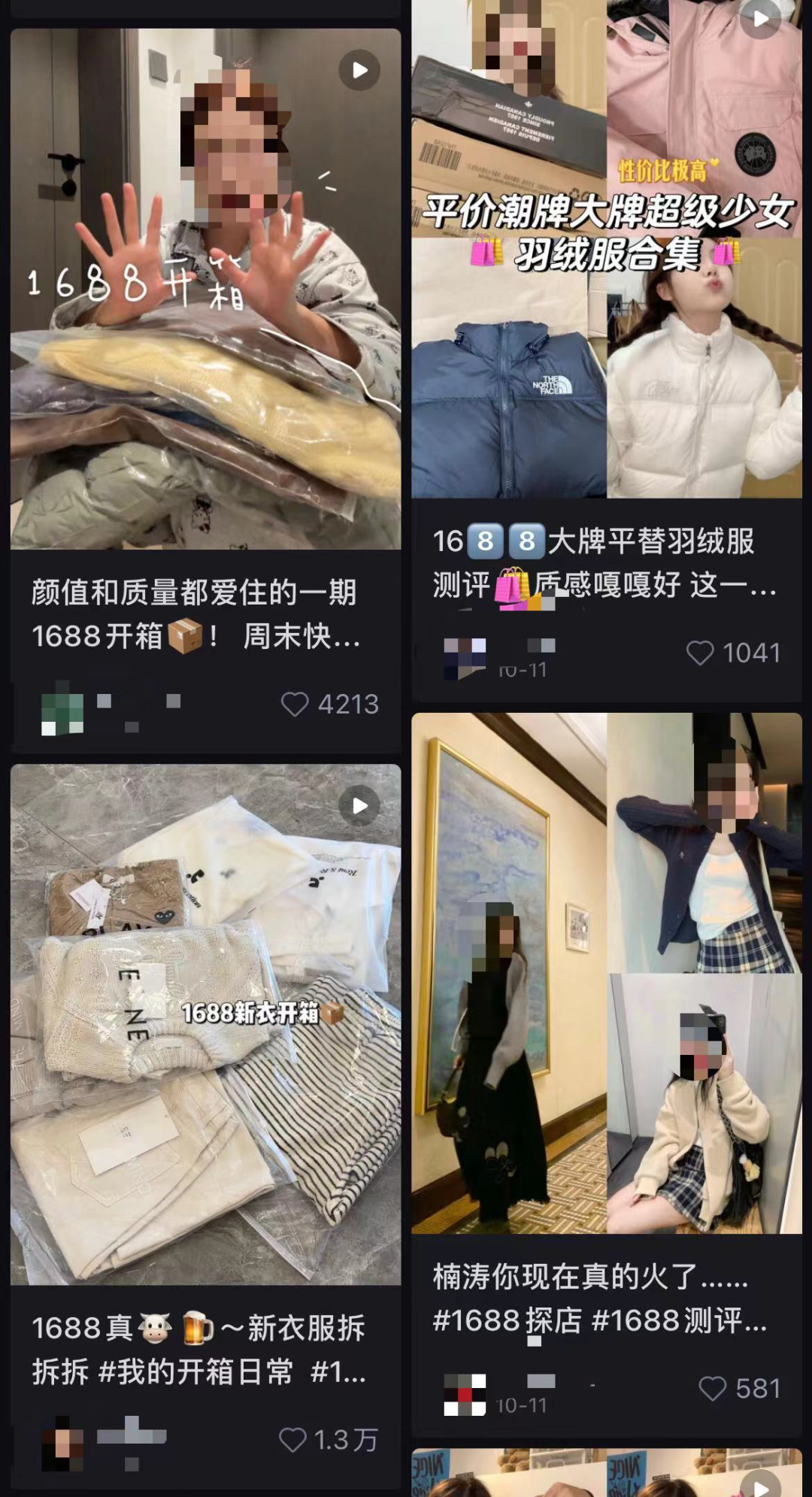
Task: Open the 颜值和质量都爱住 1688开箱 video post
Action: pyautogui.click(x=205, y=289)
